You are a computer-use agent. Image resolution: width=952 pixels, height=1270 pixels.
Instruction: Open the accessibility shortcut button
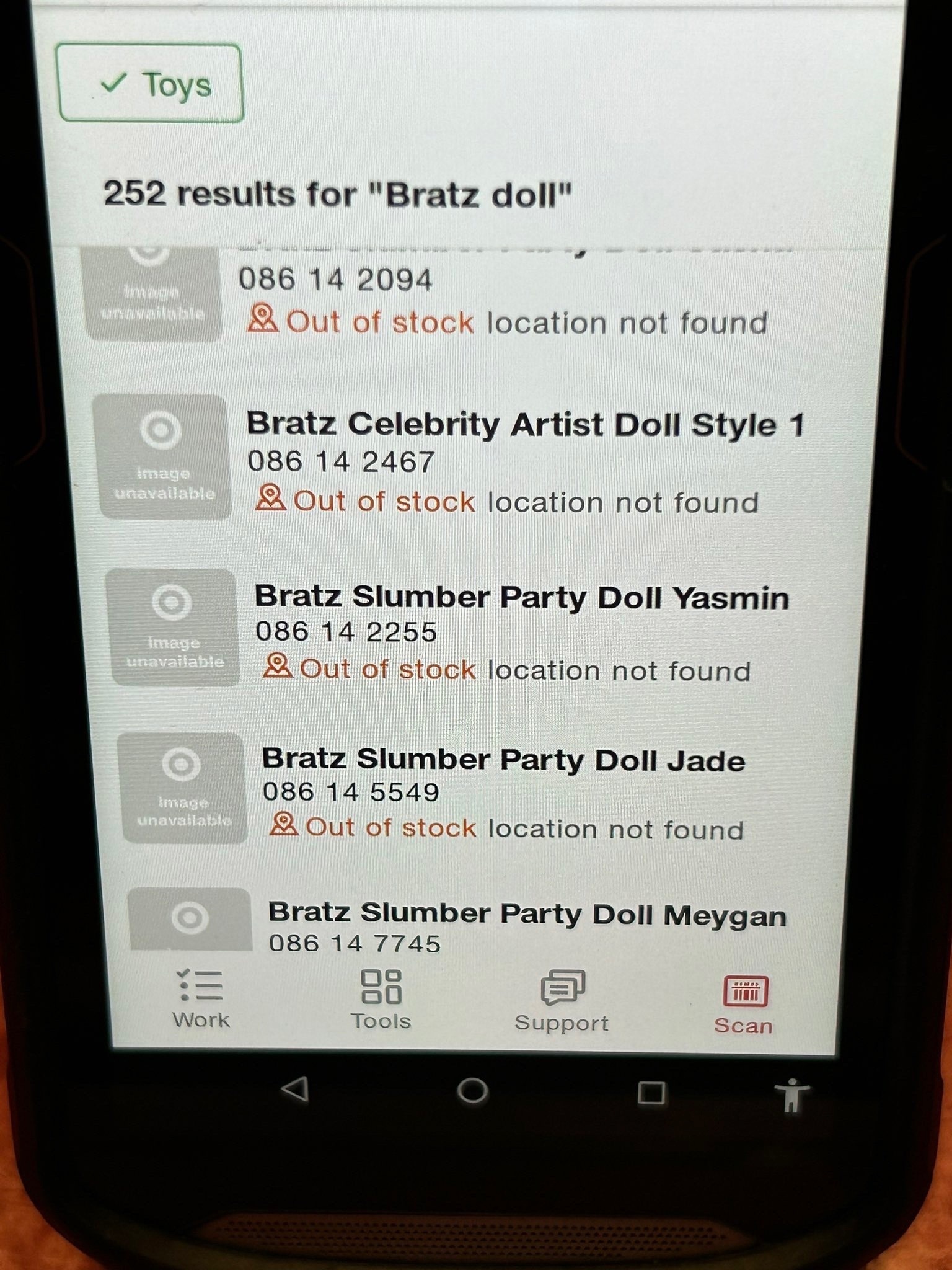coord(792,1095)
